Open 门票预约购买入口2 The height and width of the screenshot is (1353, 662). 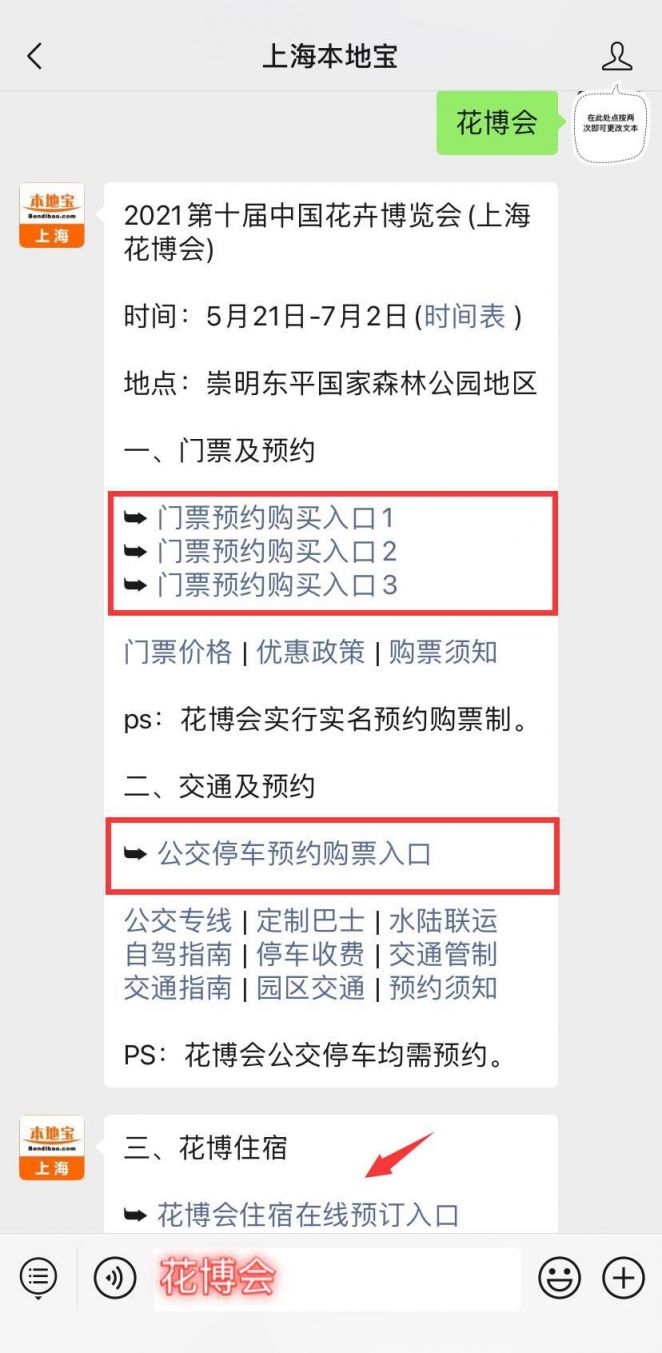276,551
